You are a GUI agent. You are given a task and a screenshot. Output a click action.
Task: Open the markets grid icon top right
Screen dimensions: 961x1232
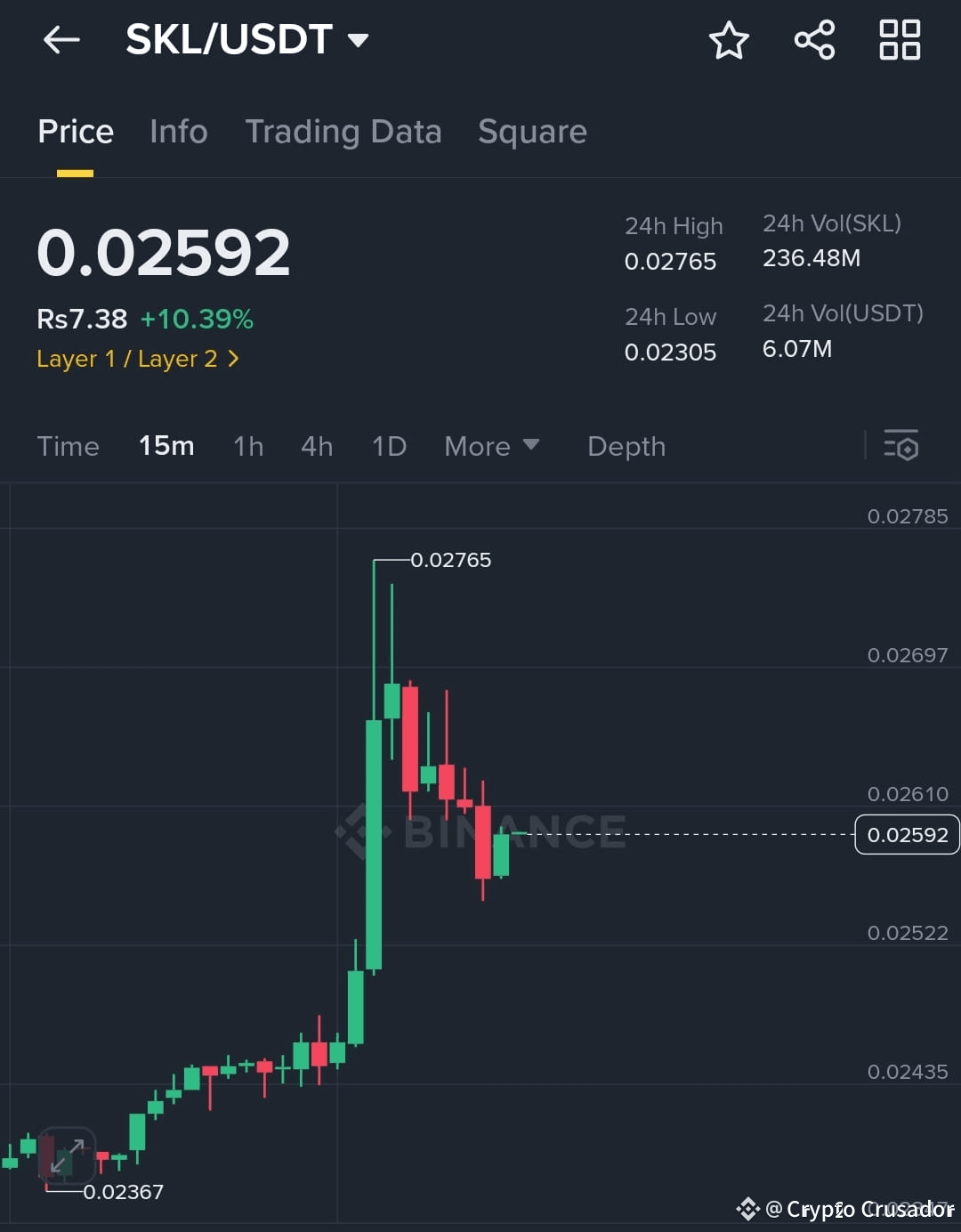click(899, 39)
